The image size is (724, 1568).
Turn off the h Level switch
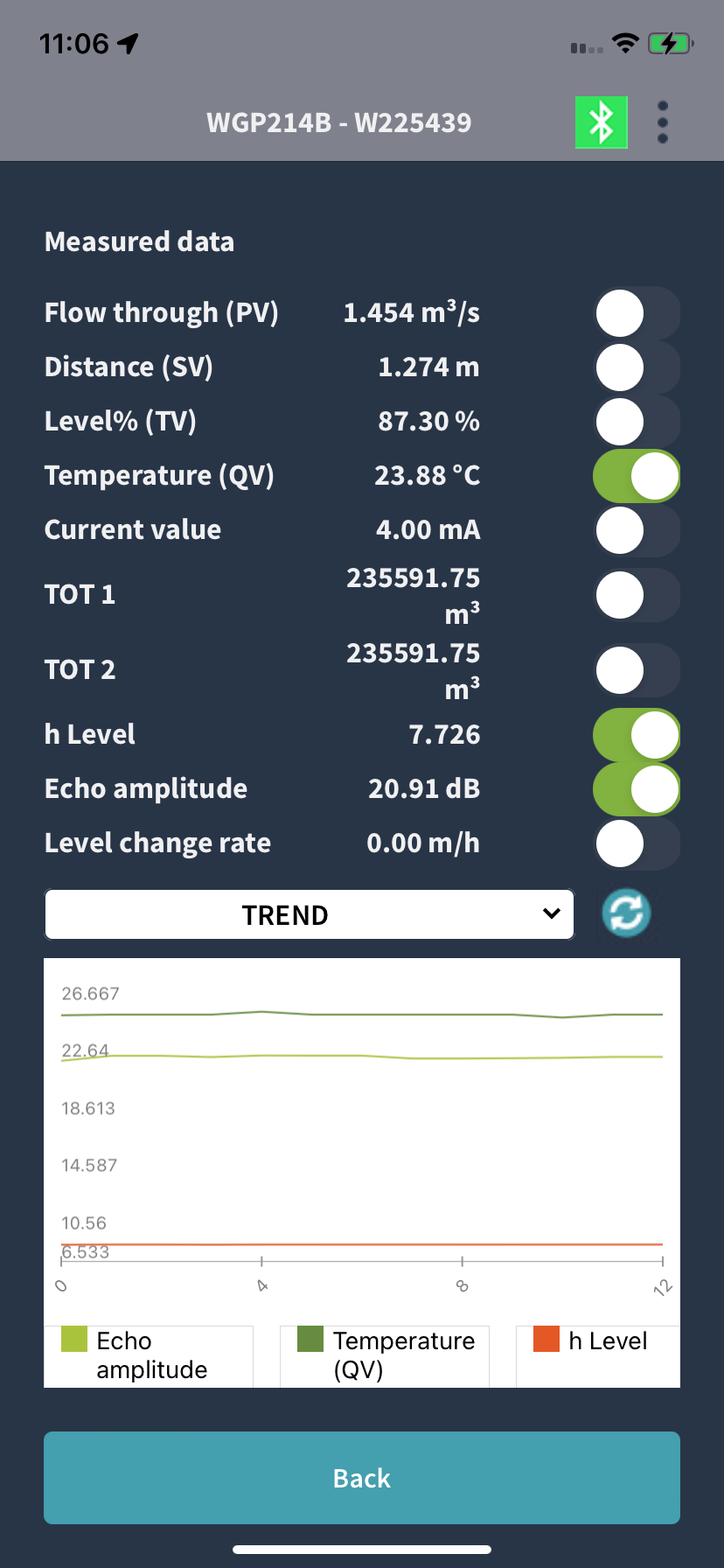pos(637,735)
